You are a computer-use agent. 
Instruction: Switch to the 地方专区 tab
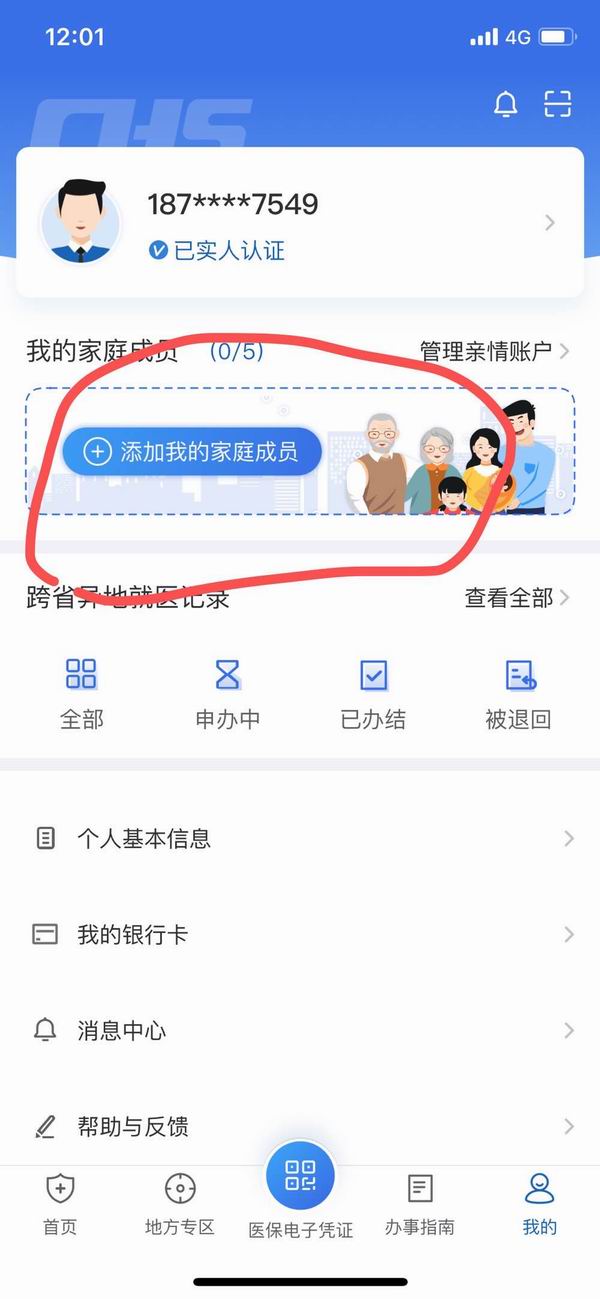[180, 1204]
